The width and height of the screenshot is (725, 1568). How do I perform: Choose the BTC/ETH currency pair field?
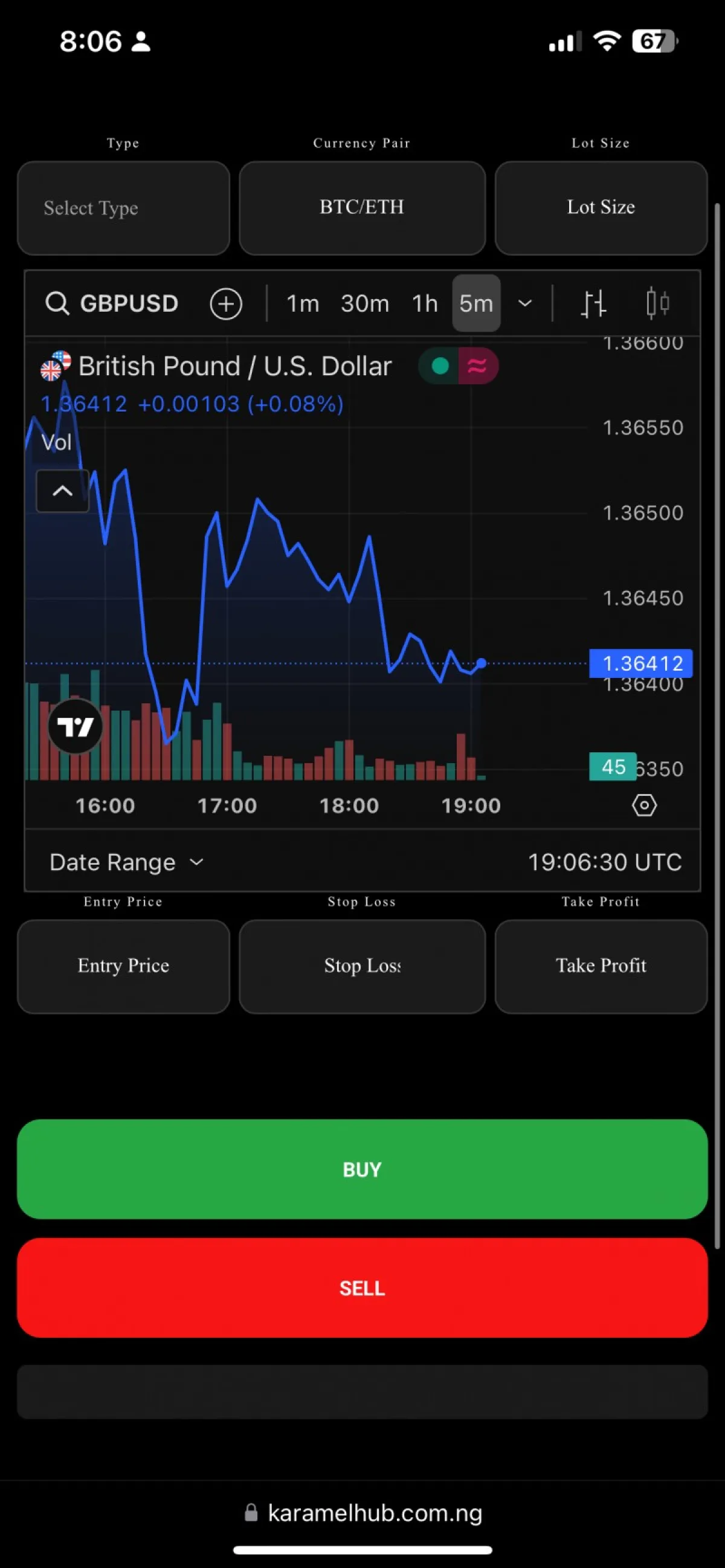coord(362,208)
